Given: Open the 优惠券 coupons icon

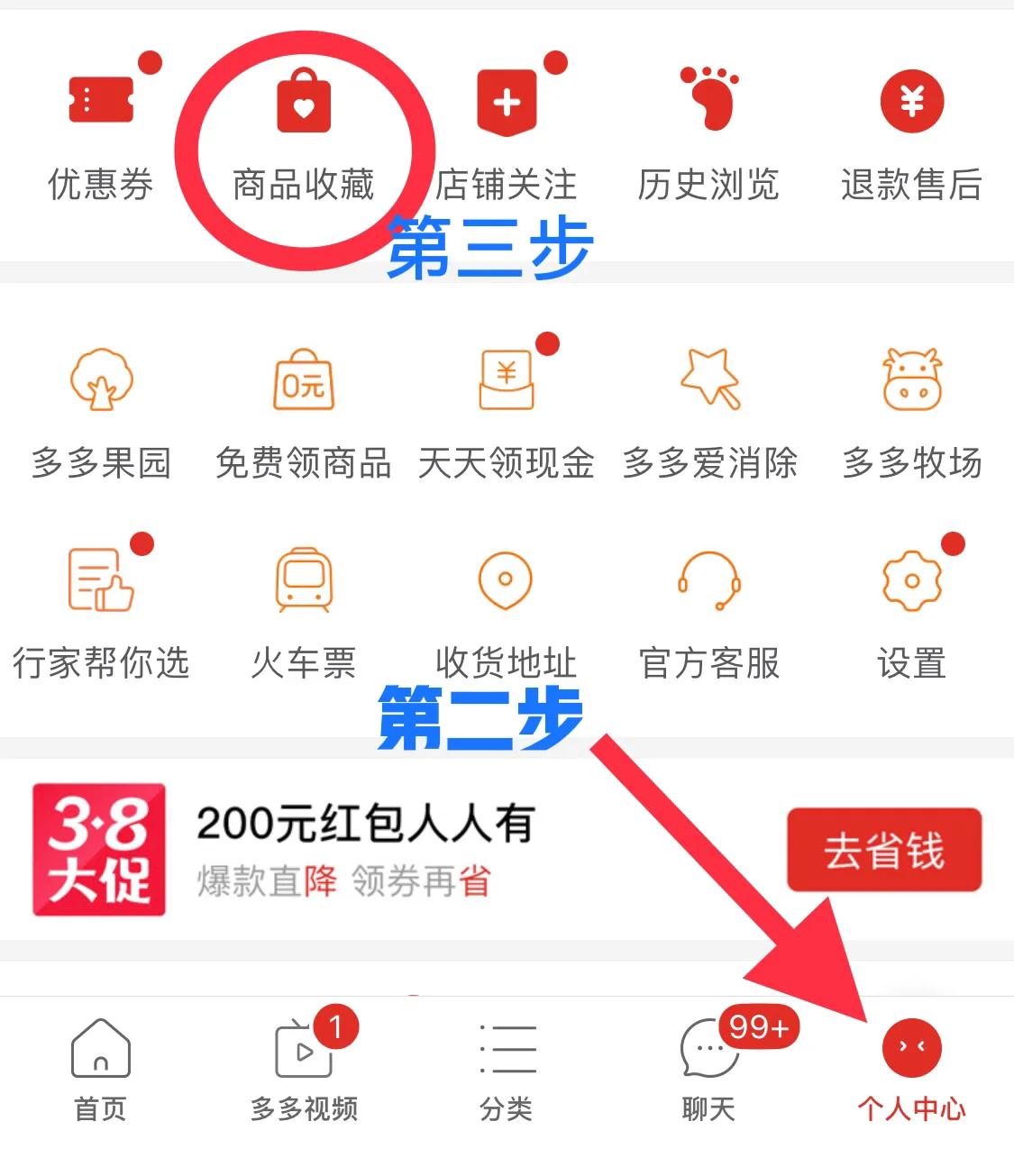Looking at the screenshot, I should (99, 135).
